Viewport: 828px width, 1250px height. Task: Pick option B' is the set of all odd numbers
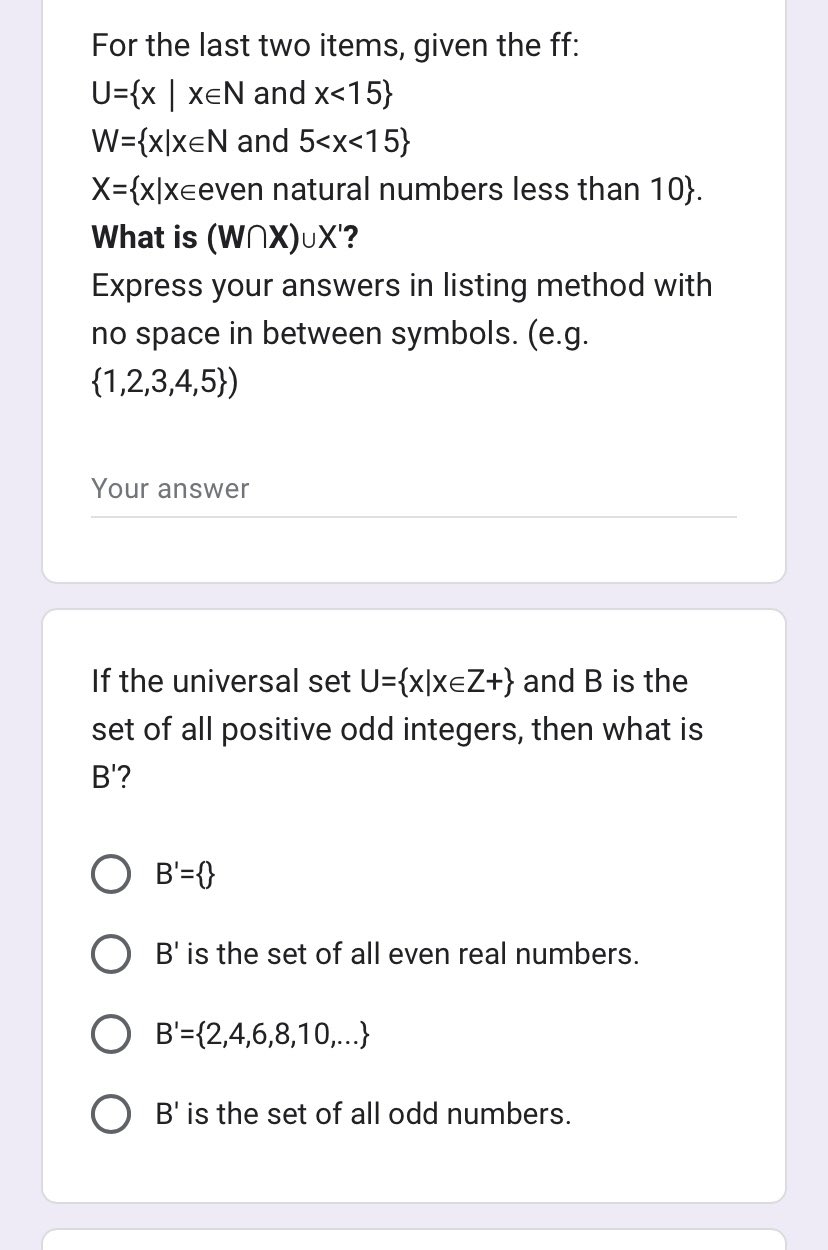coord(110,1114)
